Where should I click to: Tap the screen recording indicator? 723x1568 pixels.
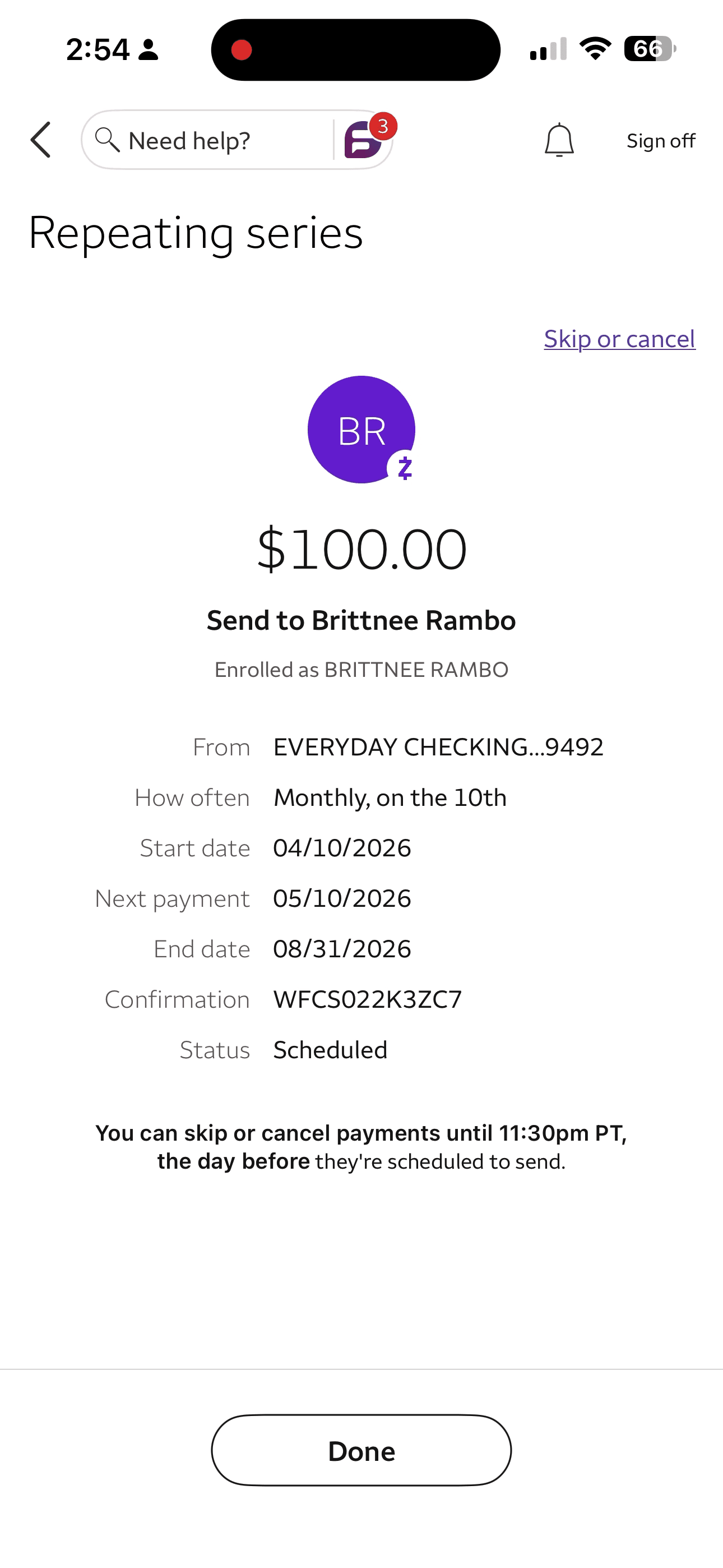coord(242,50)
